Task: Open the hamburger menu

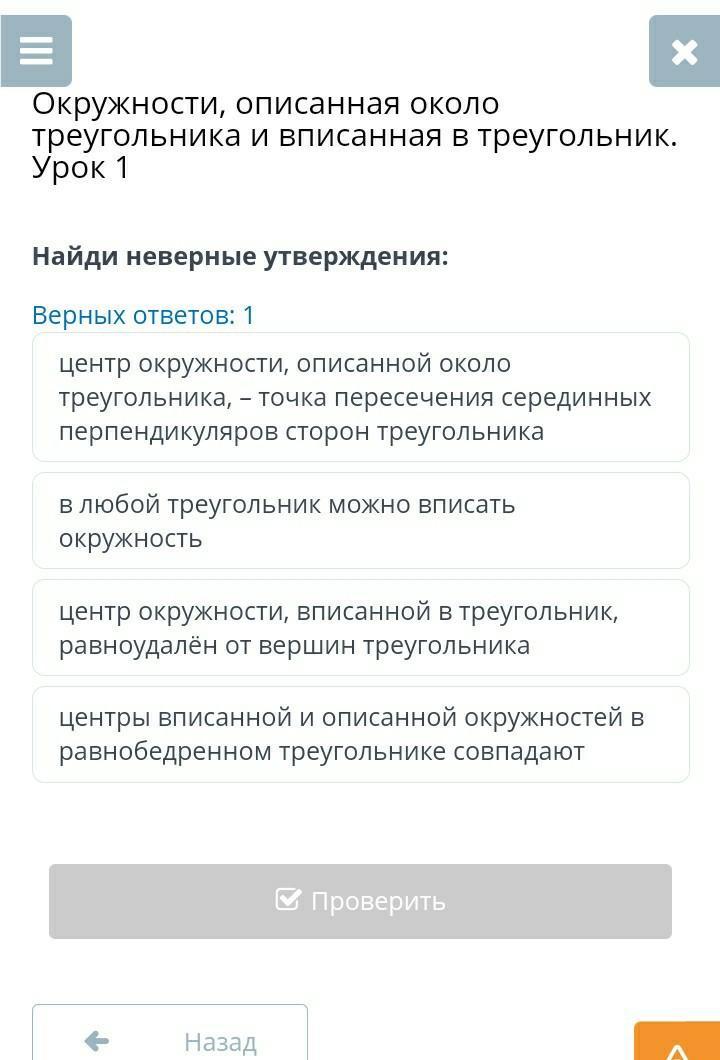Action: coord(36,51)
